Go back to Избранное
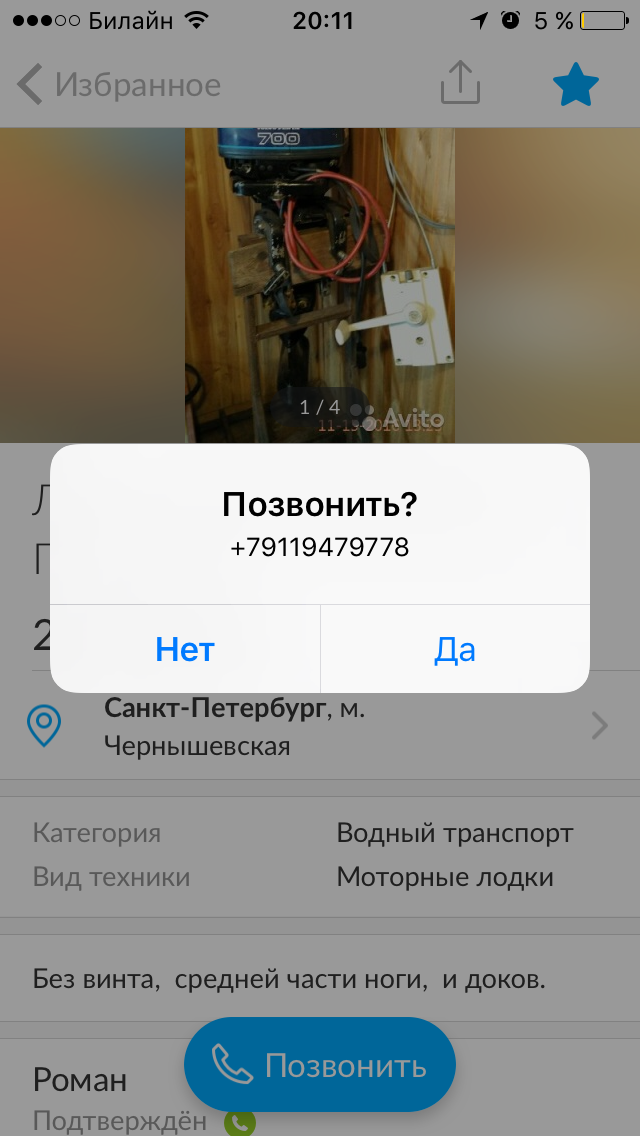The image size is (640, 1136). coord(120,85)
